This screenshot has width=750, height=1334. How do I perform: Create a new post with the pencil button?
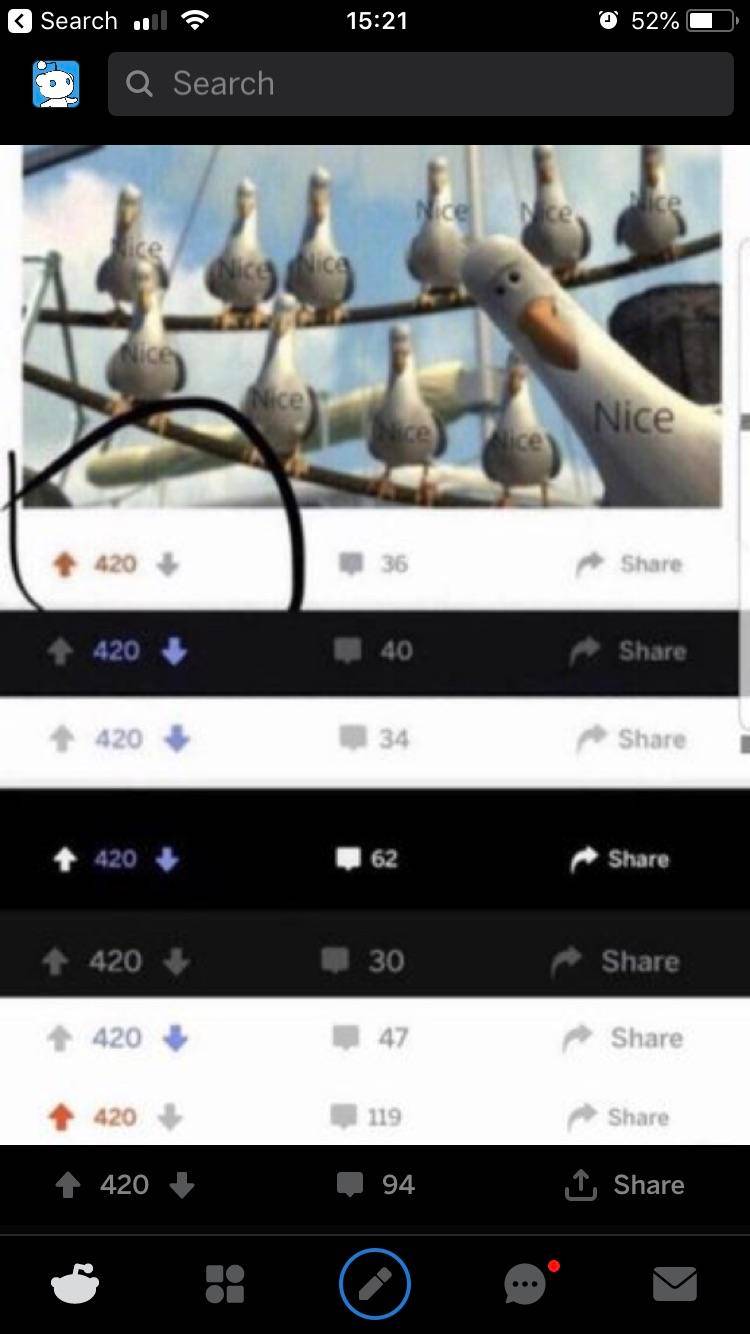(375, 1284)
